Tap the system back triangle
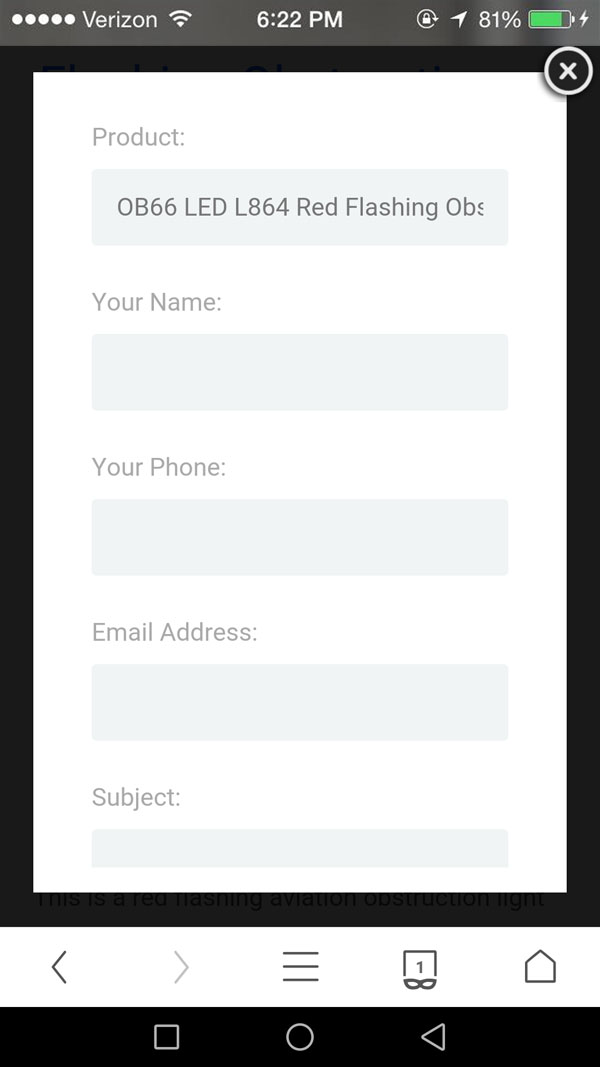 pos(433,1037)
